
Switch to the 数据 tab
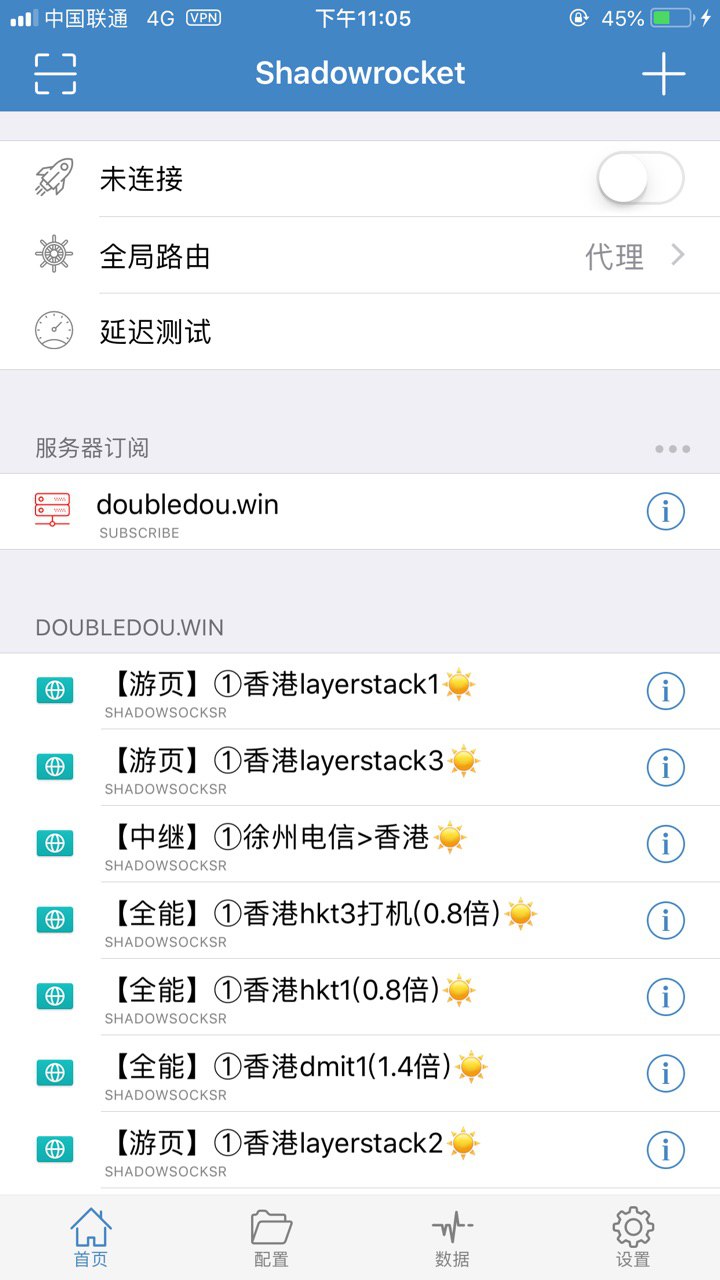point(452,1235)
